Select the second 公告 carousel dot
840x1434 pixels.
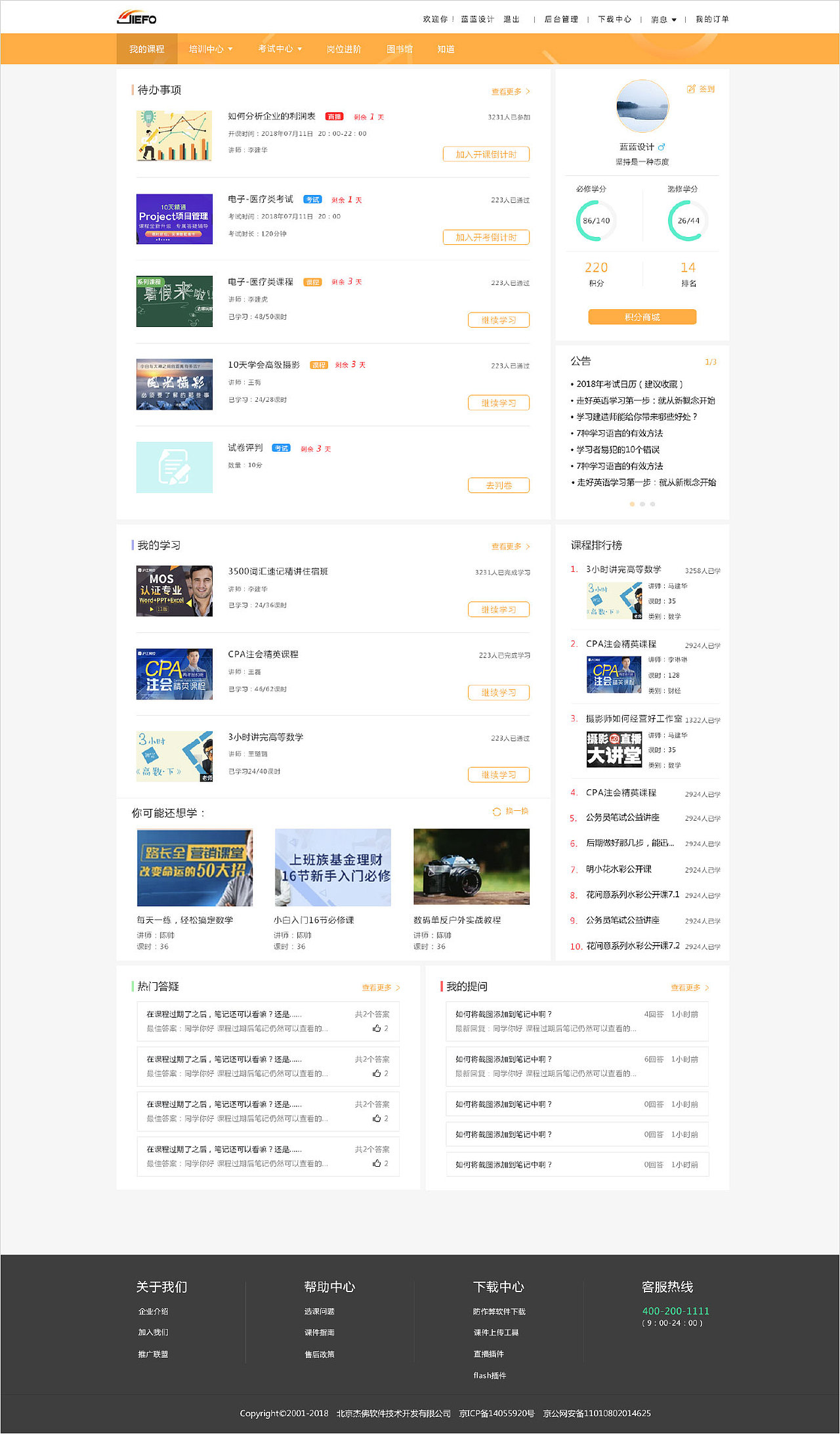[x=642, y=504]
